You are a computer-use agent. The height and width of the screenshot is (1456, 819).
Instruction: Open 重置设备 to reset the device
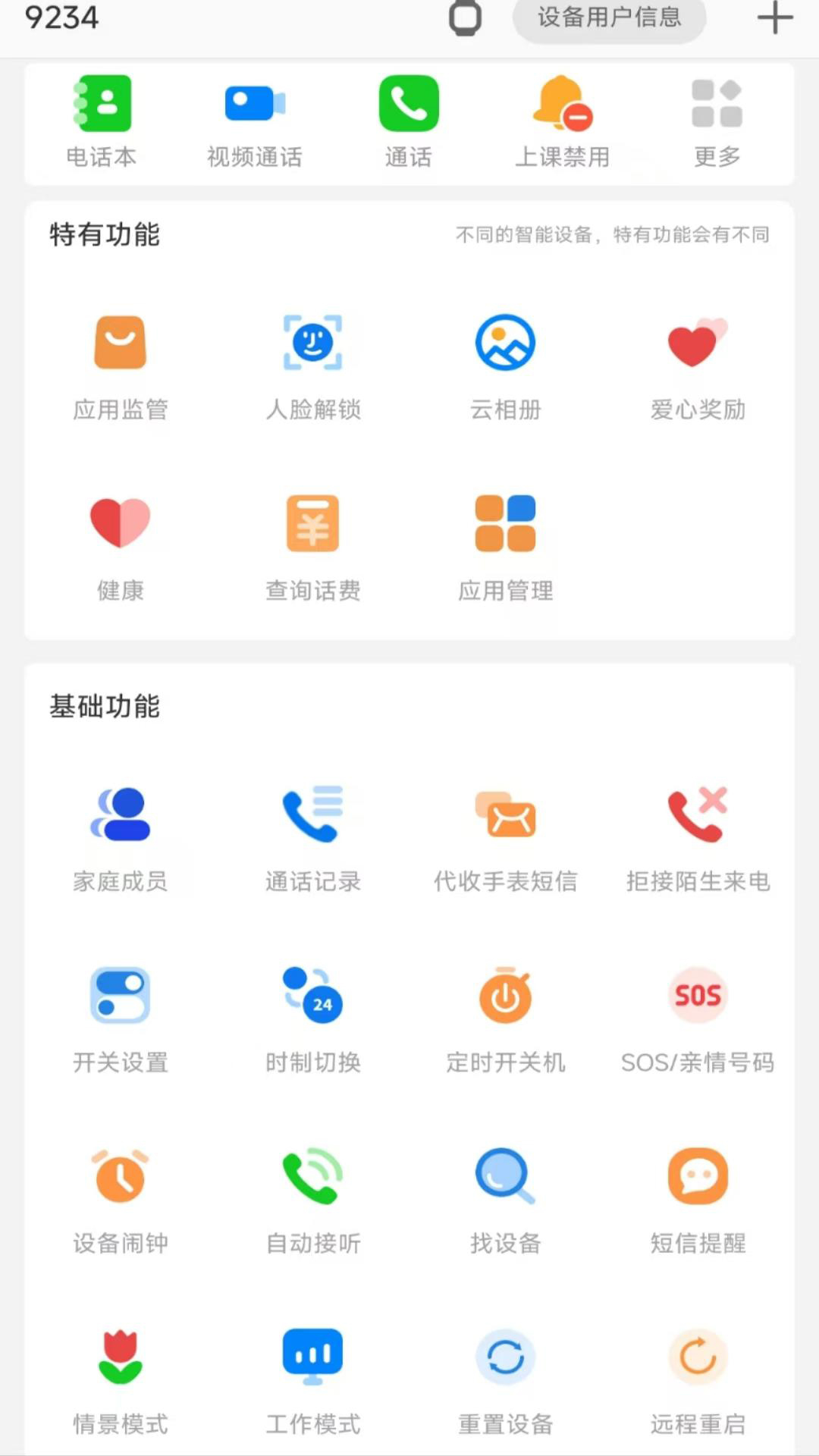(504, 1380)
